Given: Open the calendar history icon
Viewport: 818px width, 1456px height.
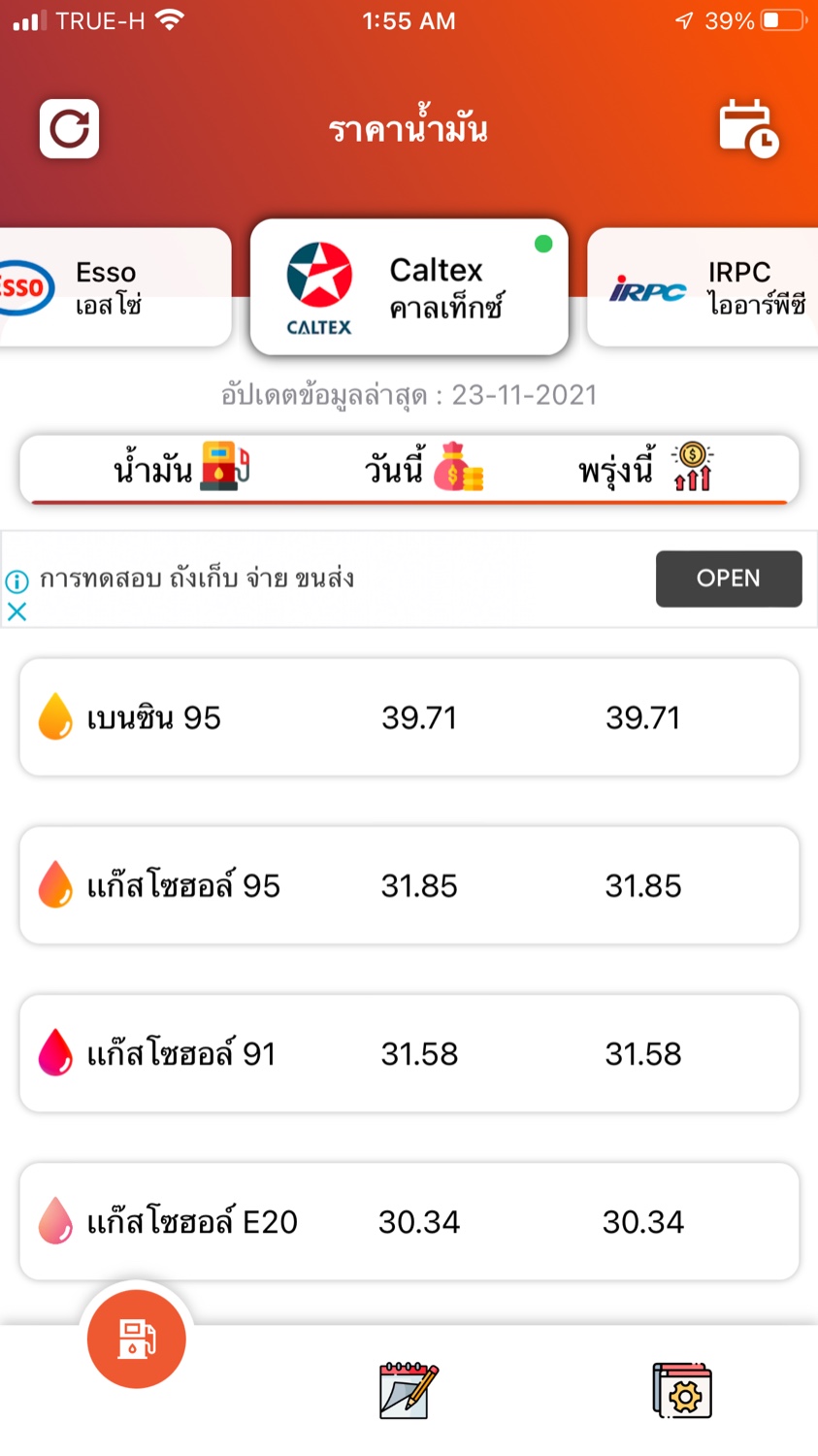Looking at the screenshot, I should (x=747, y=128).
